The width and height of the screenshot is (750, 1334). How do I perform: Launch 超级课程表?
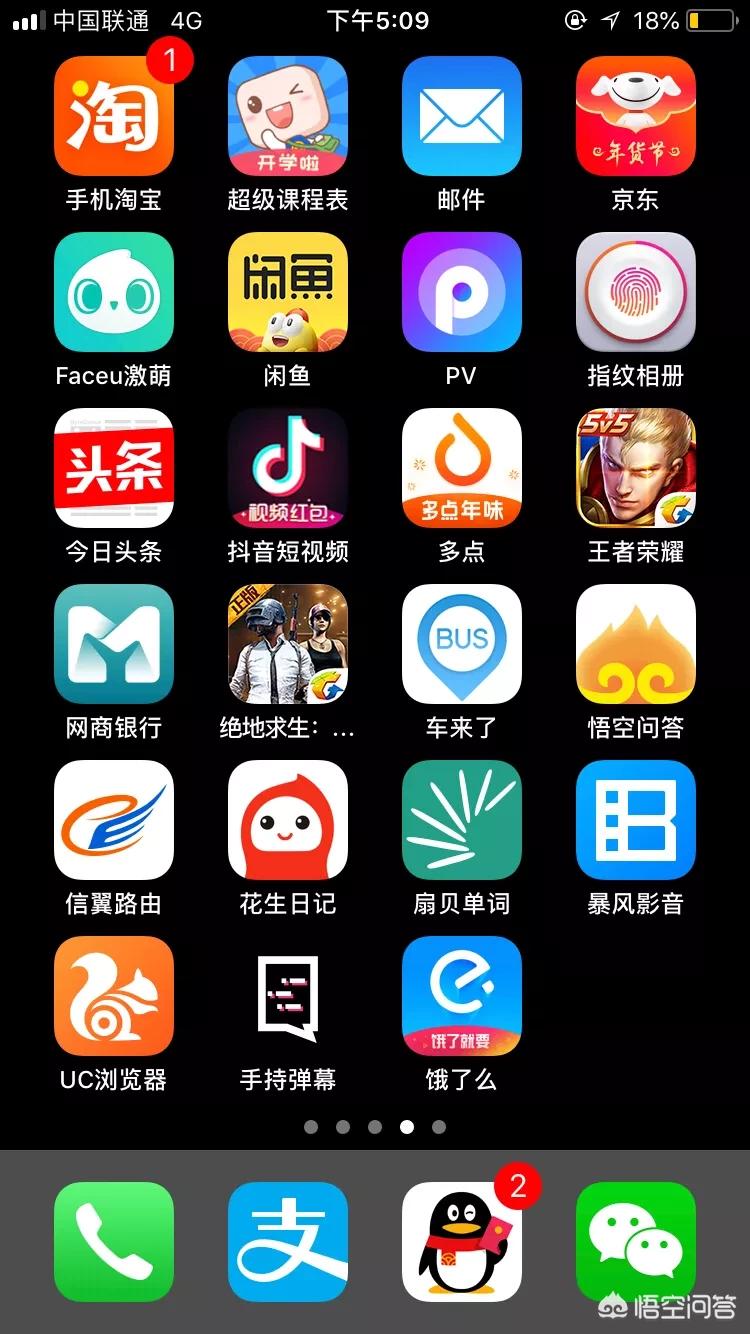(x=288, y=116)
